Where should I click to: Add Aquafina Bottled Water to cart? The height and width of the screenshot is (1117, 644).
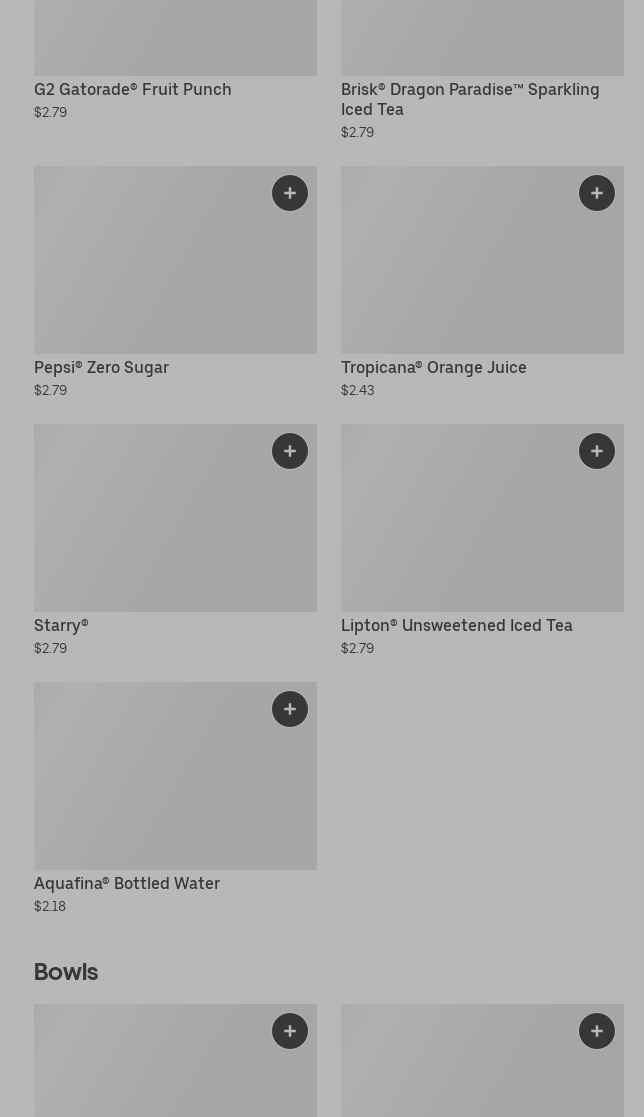point(290,709)
